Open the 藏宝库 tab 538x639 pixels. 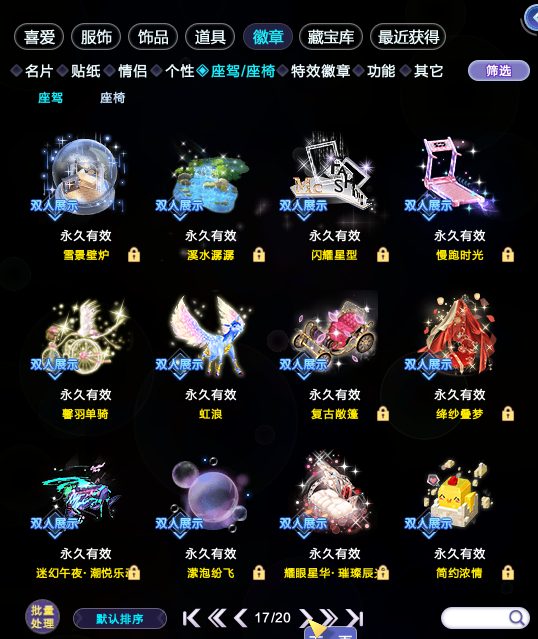[331, 37]
